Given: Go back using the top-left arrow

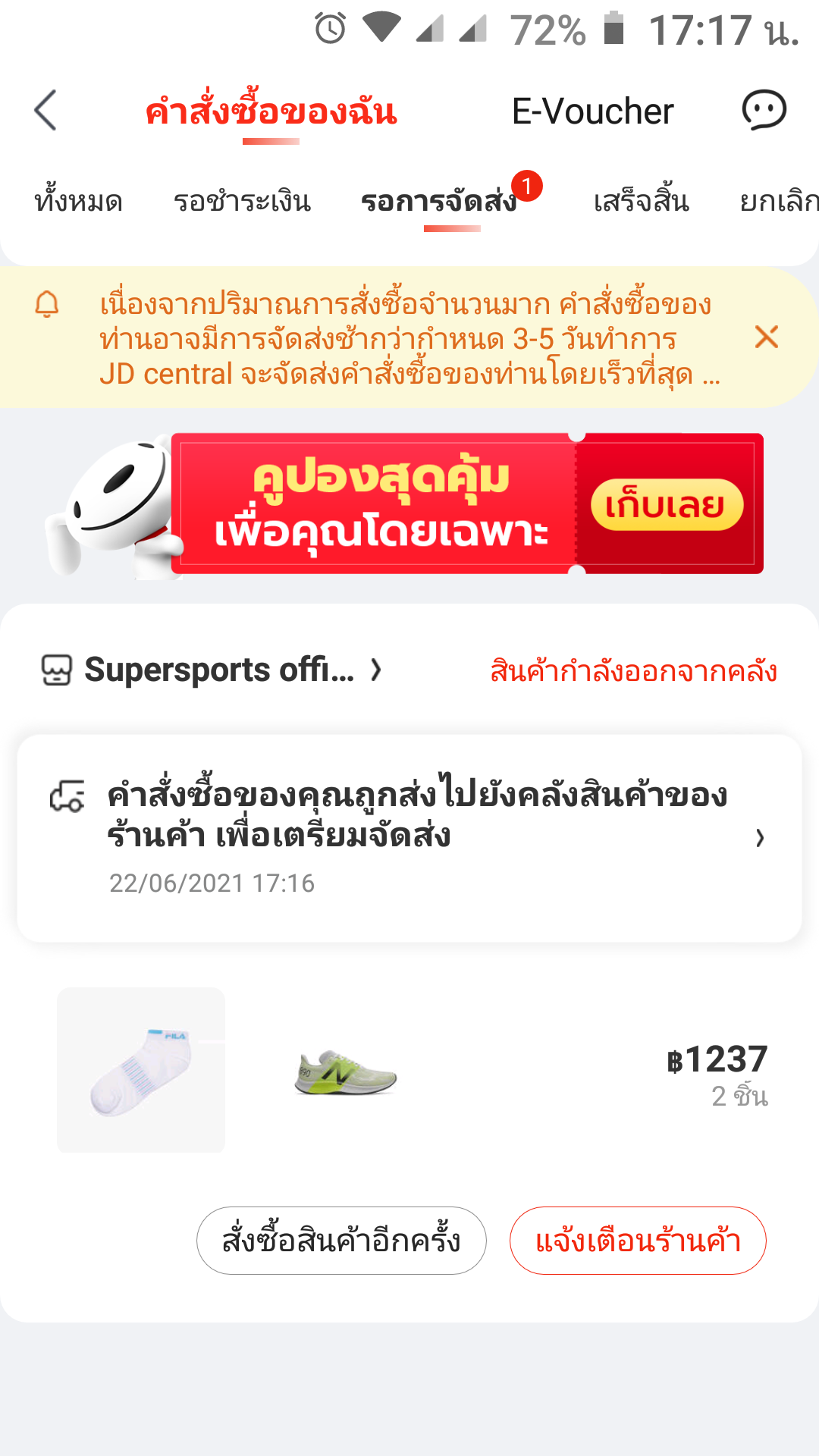Looking at the screenshot, I should coord(45,111).
